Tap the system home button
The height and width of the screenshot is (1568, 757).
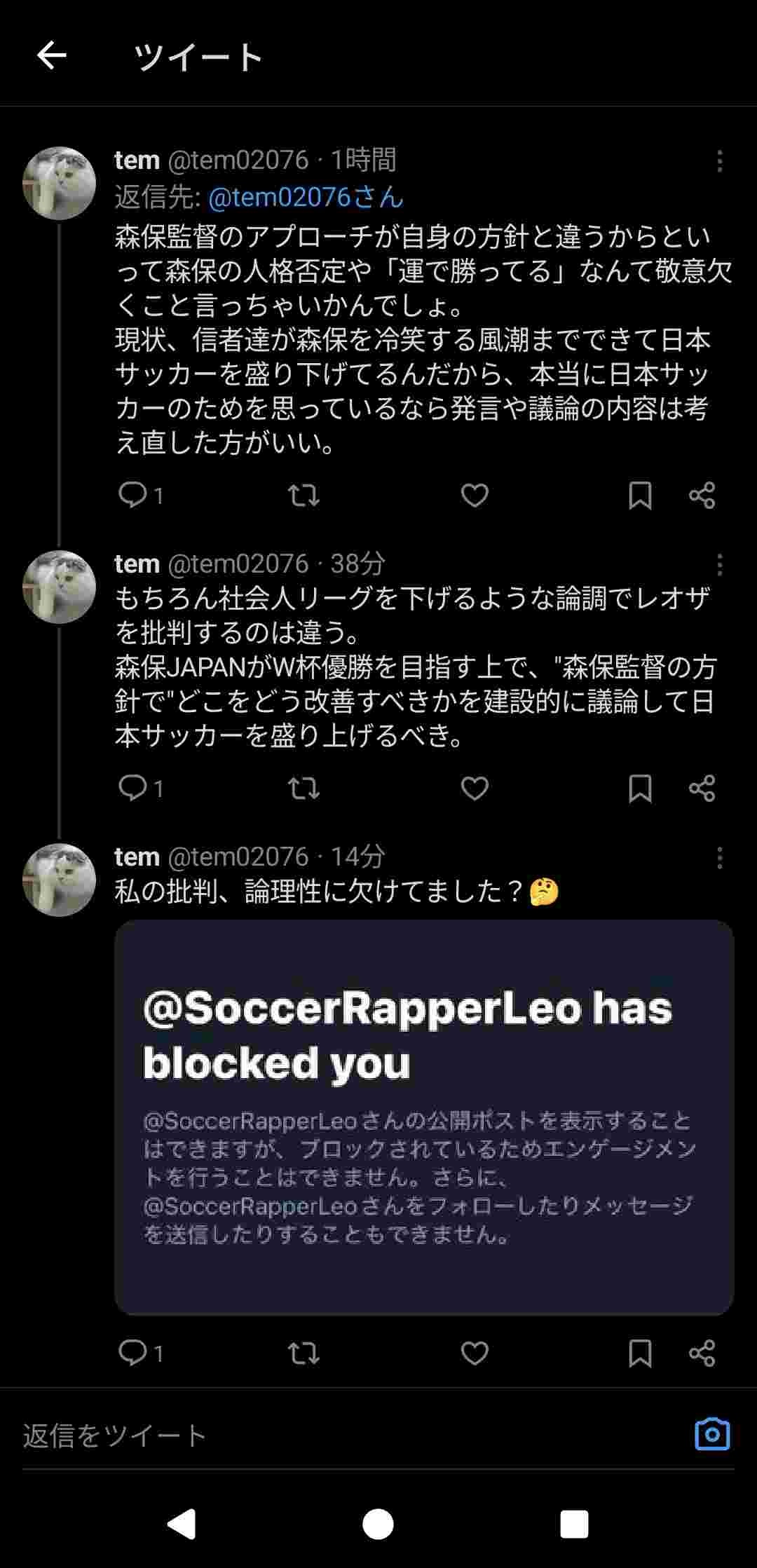378,1524
